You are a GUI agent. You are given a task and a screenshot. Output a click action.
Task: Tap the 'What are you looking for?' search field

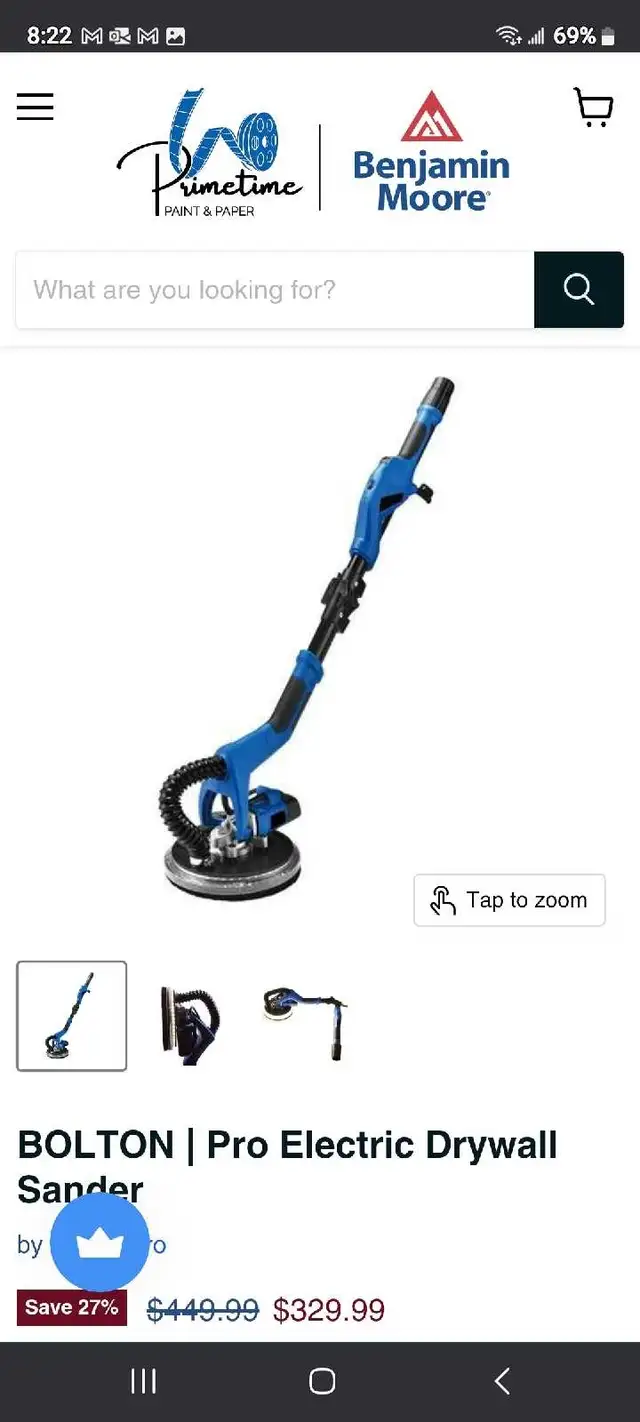click(275, 290)
